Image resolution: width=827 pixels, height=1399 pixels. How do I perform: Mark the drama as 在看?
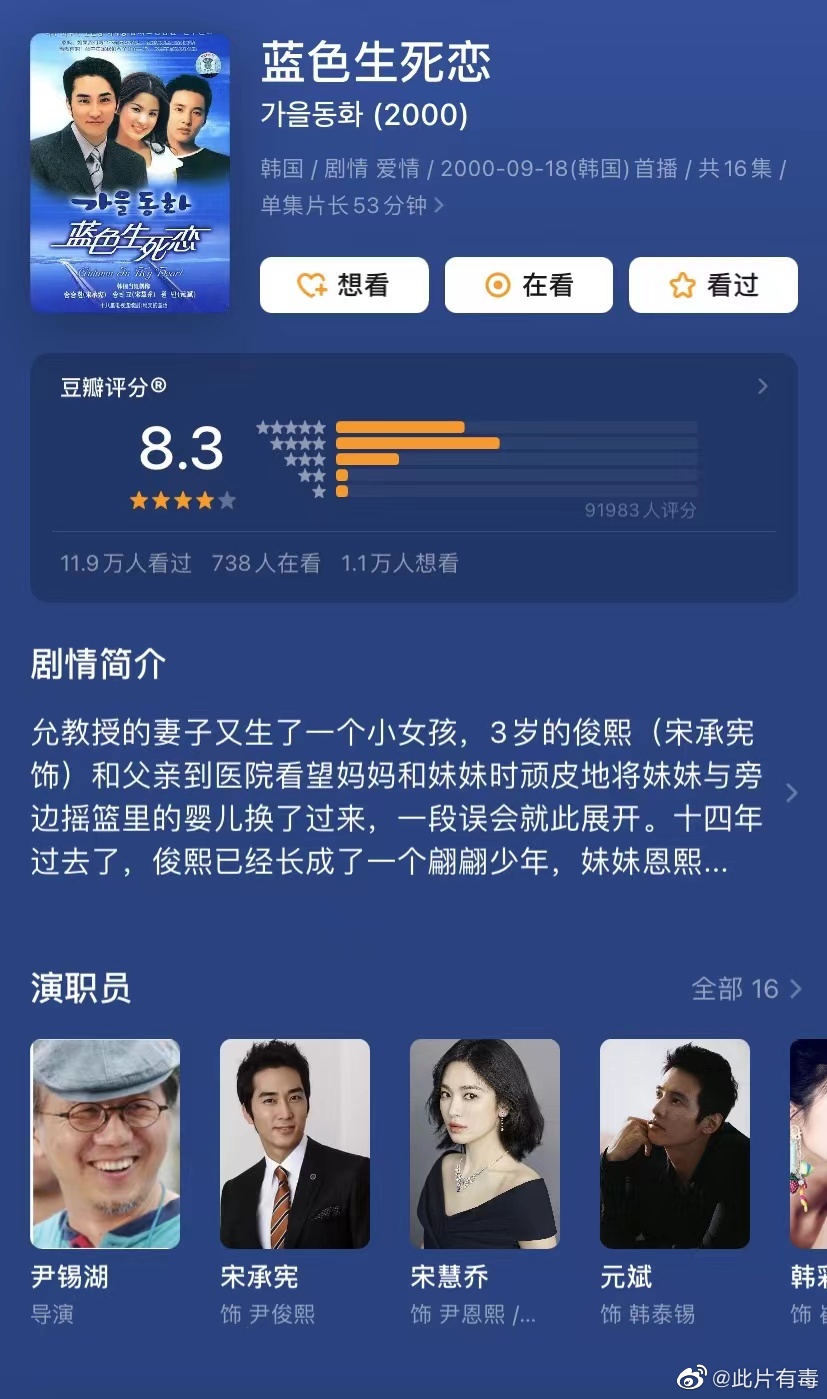(528, 285)
